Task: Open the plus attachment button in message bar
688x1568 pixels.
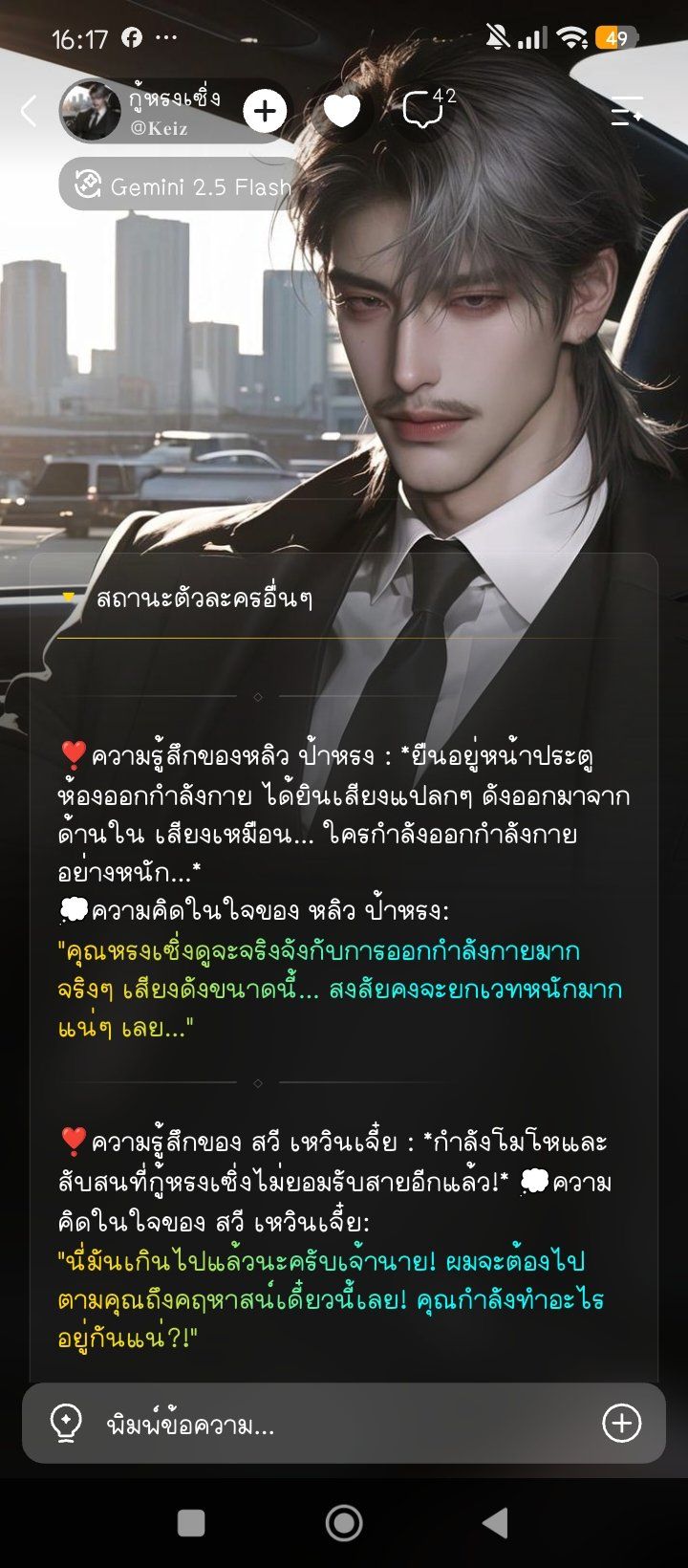Action: 621,1424
